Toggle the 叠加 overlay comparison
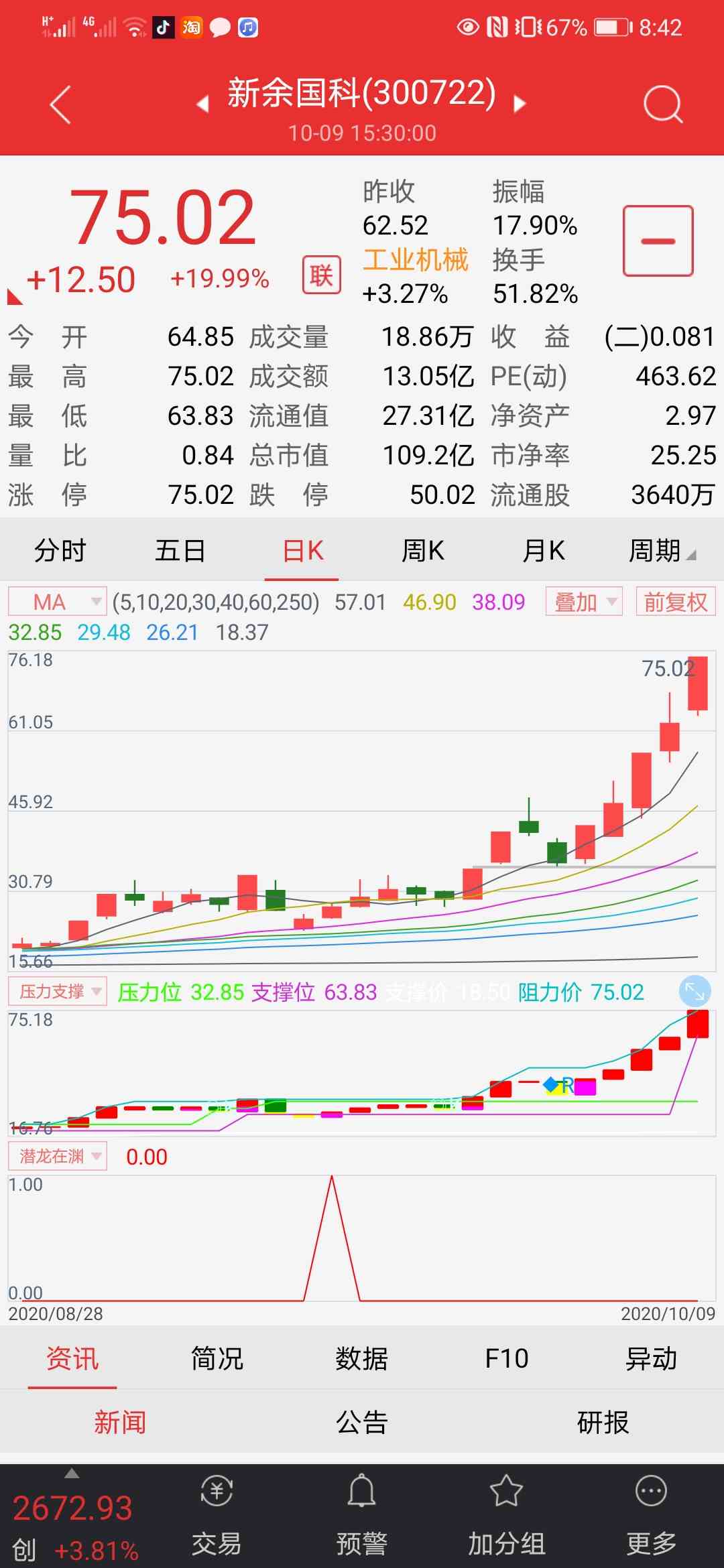This screenshot has height=1568, width=724. [583, 602]
